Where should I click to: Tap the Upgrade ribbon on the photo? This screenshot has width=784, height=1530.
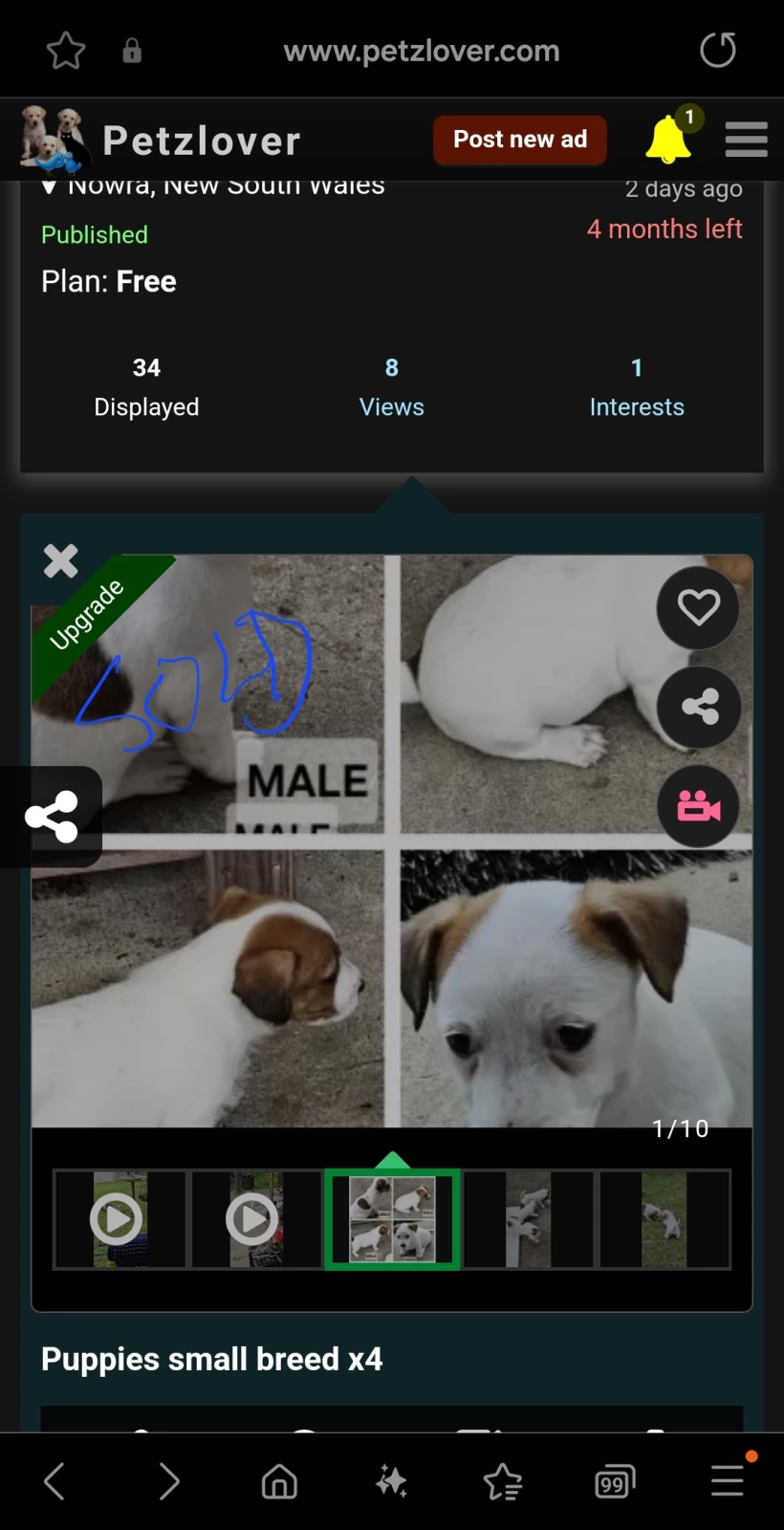[x=88, y=613]
